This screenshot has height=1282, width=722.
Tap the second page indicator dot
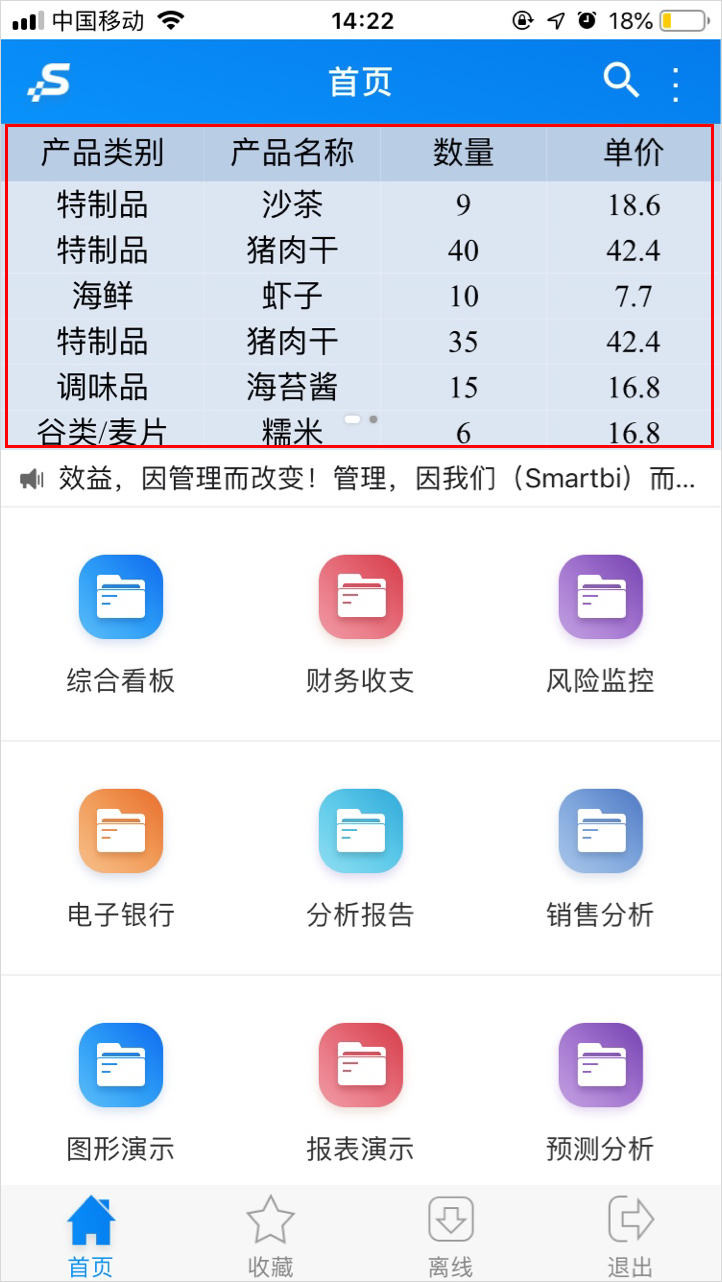373,420
